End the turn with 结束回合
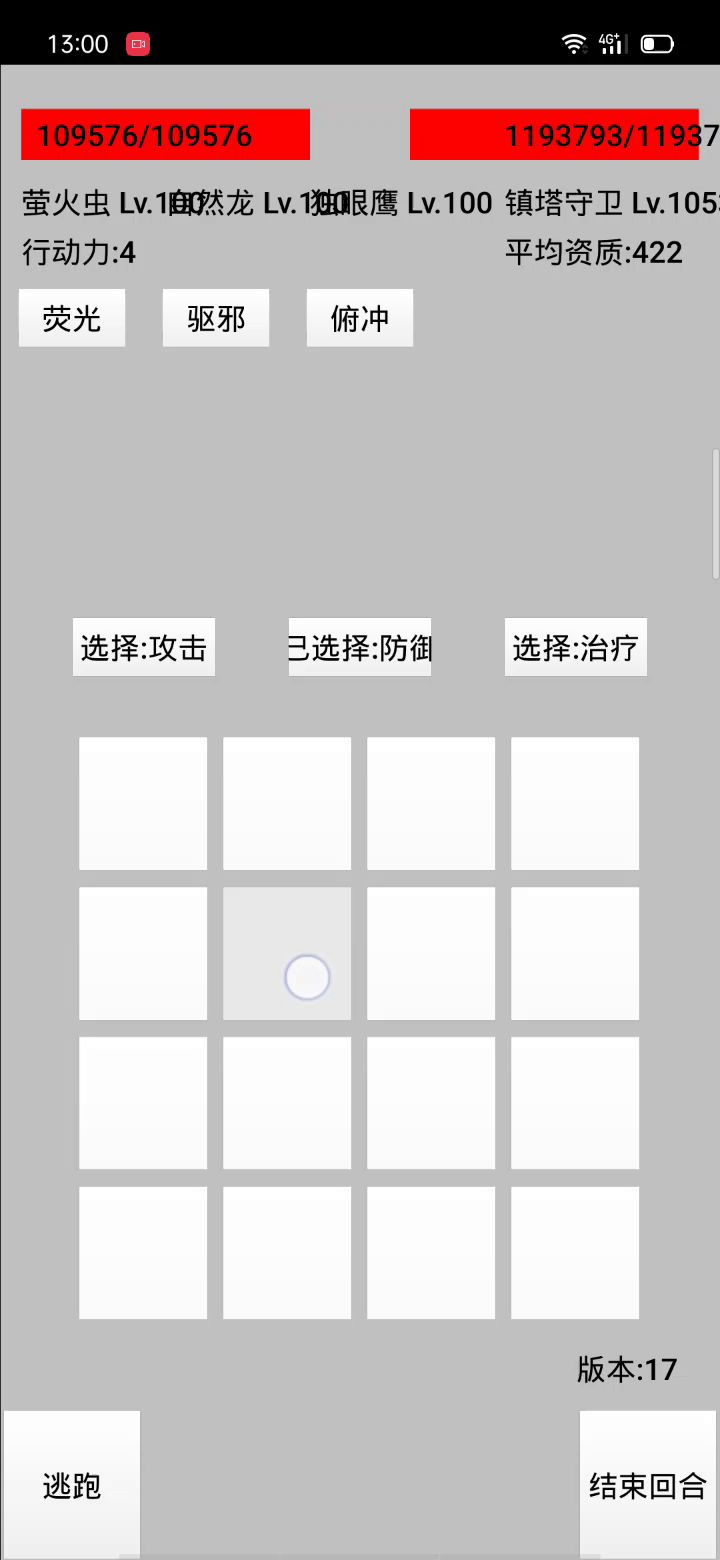This screenshot has height=1560, width=720. 648,1485
